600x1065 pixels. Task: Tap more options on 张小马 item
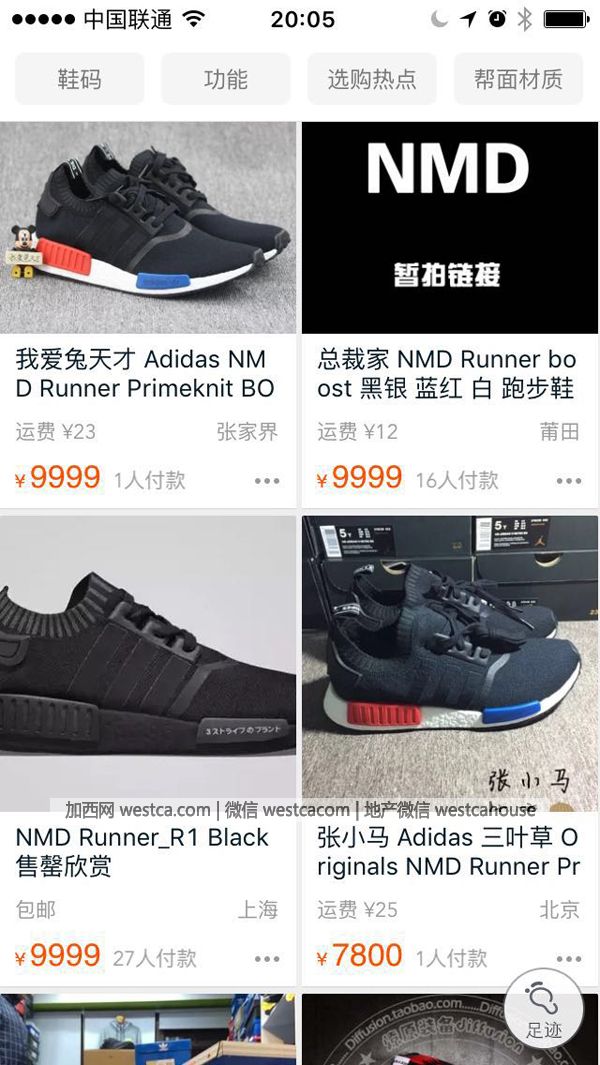[x=569, y=959]
